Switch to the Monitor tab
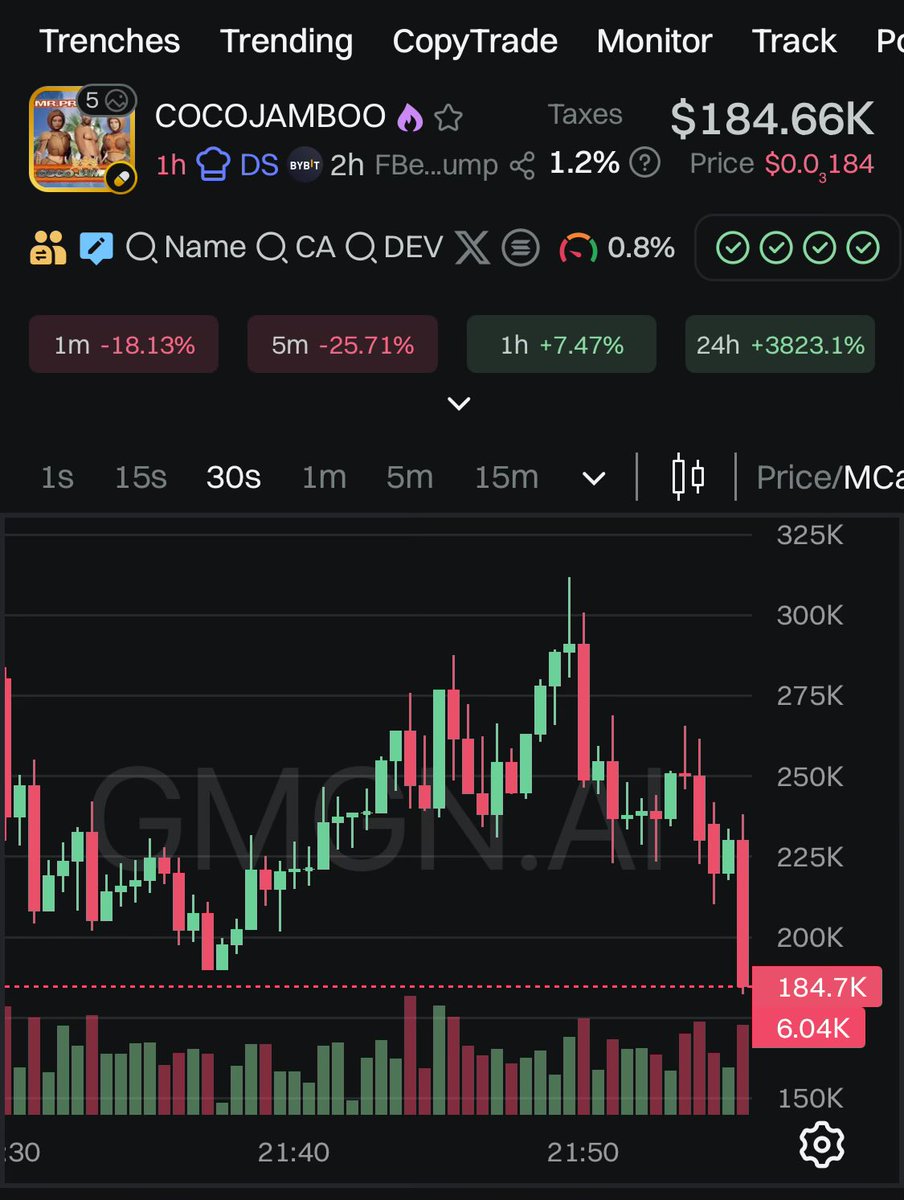 [x=654, y=41]
